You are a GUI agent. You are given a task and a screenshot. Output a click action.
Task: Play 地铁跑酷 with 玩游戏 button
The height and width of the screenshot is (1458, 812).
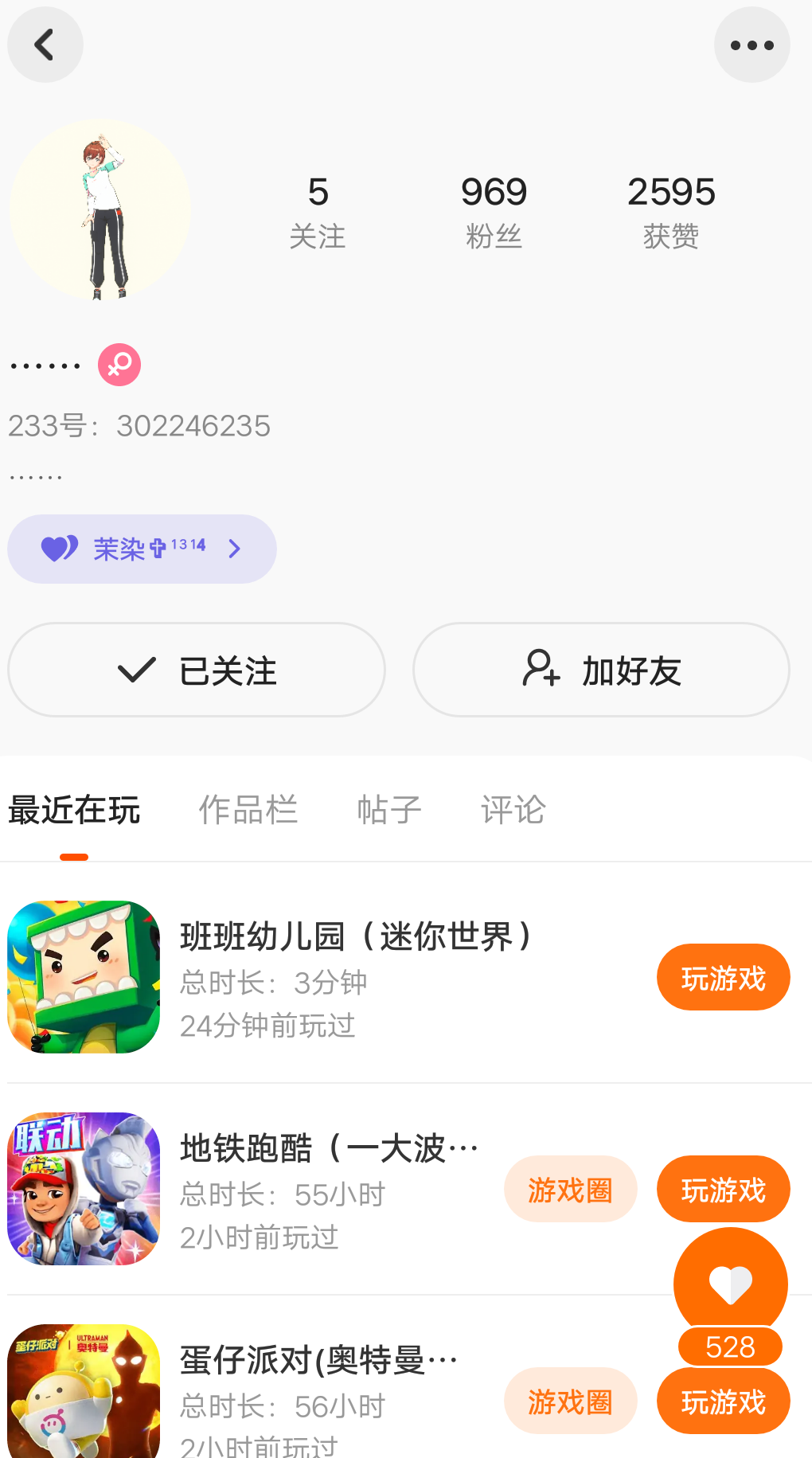(723, 1190)
